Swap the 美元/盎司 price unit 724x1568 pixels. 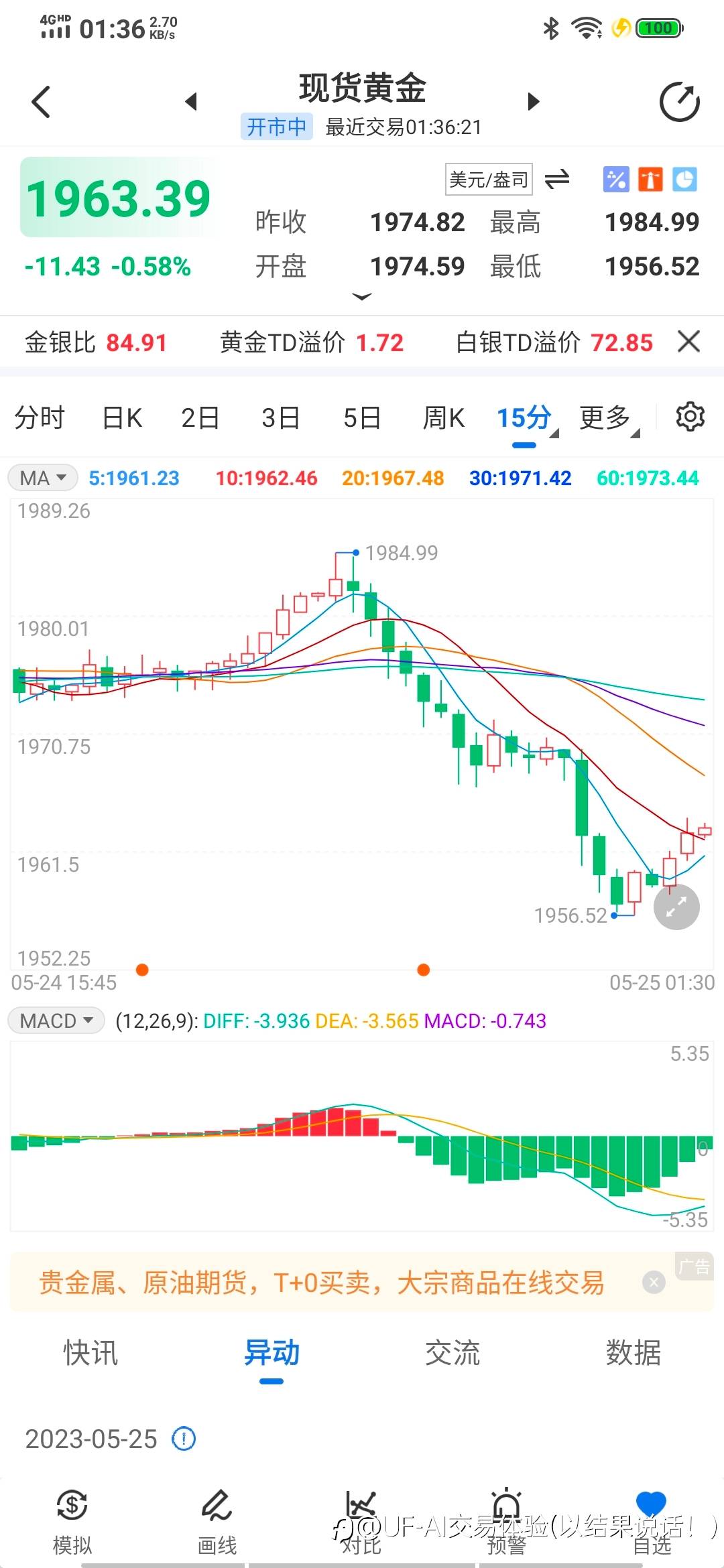pos(557,180)
